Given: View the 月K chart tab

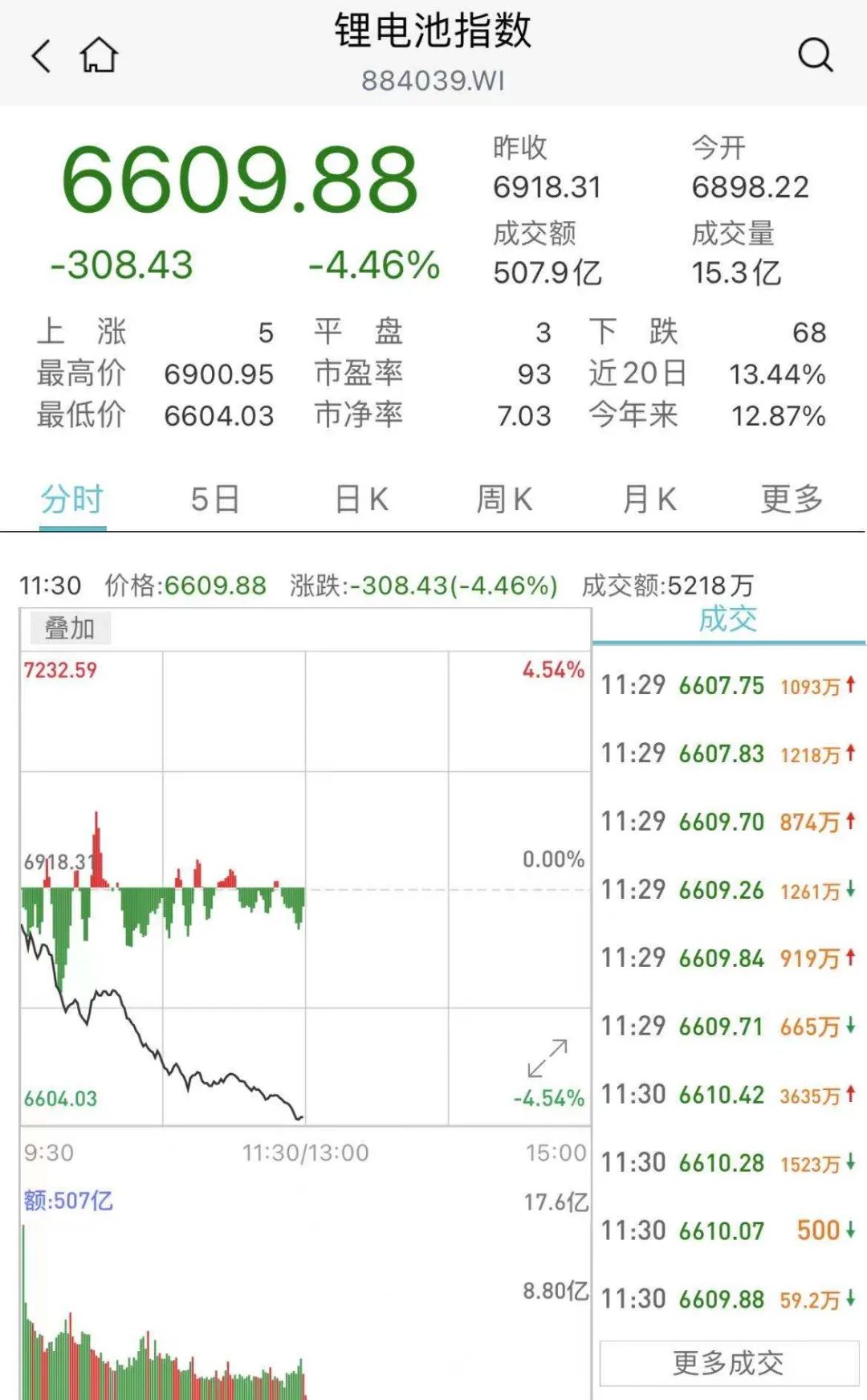Looking at the screenshot, I should [649, 500].
